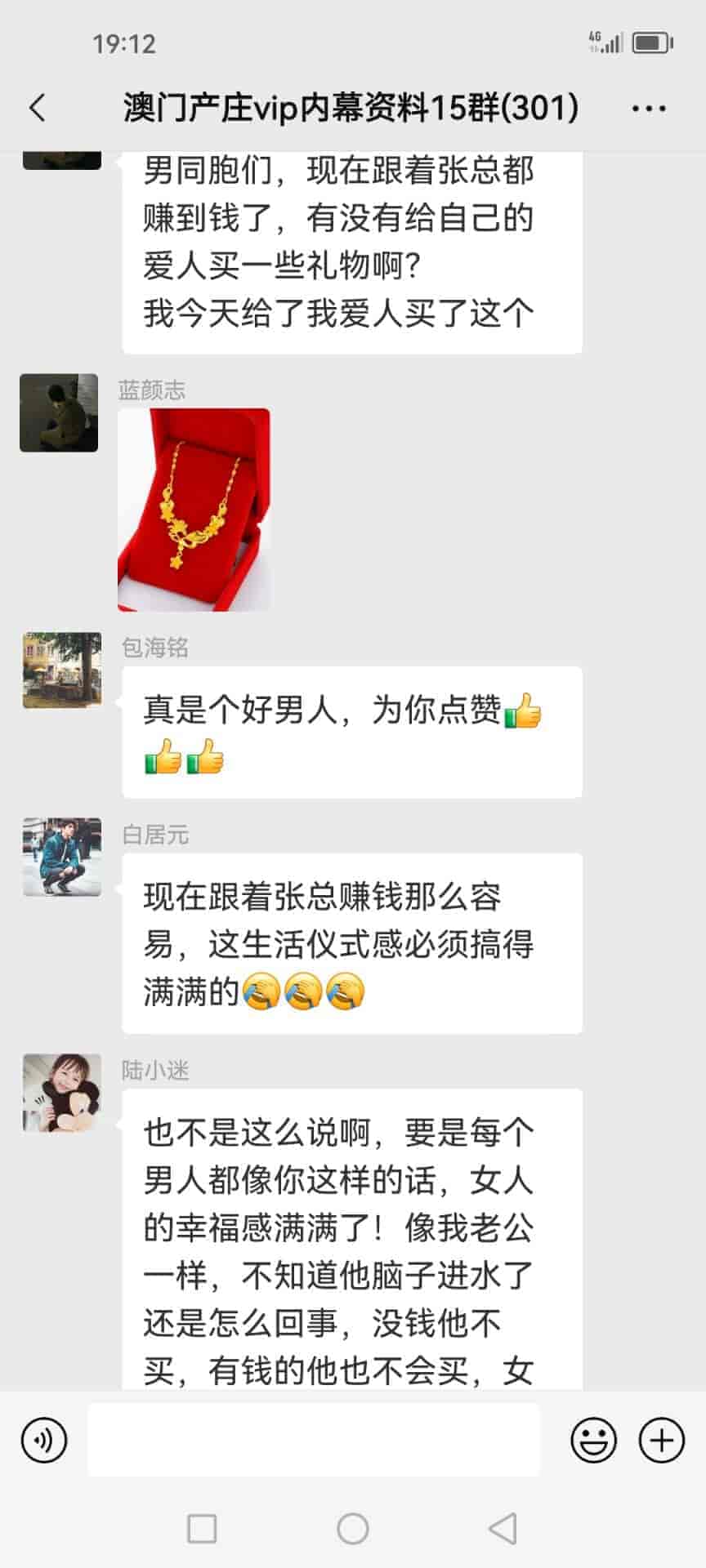This screenshot has height=1568, width=706.
Task: Open the plus attachments menu
Action: [x=661, y=1440]
